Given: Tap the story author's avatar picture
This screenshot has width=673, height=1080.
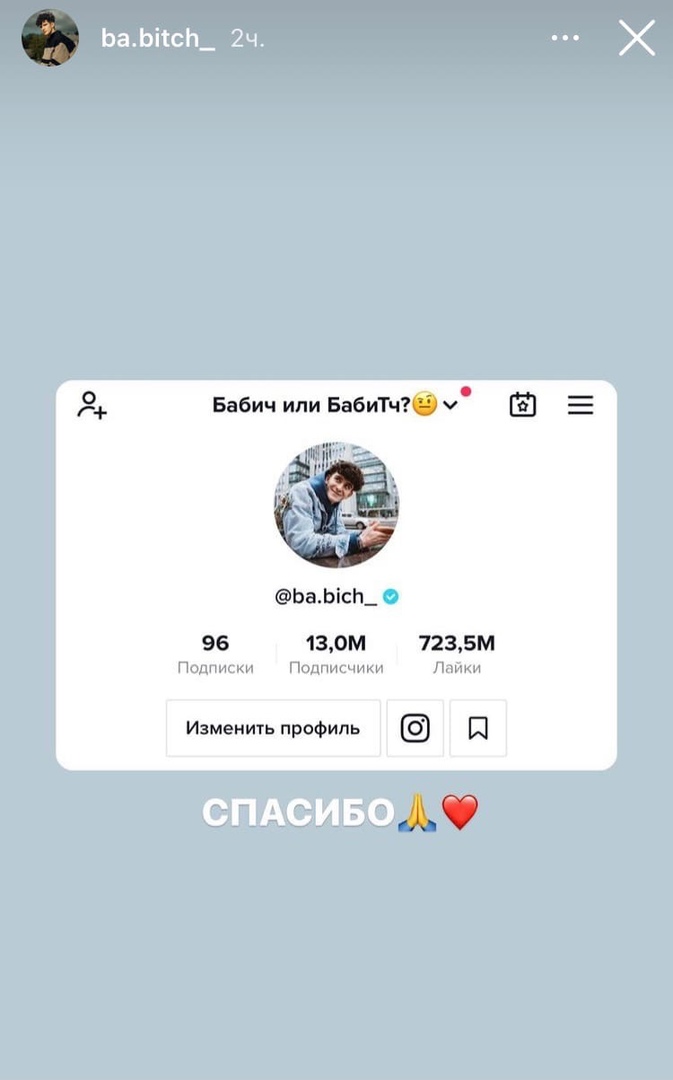Looking at the screenshot, I should (50, 38).
